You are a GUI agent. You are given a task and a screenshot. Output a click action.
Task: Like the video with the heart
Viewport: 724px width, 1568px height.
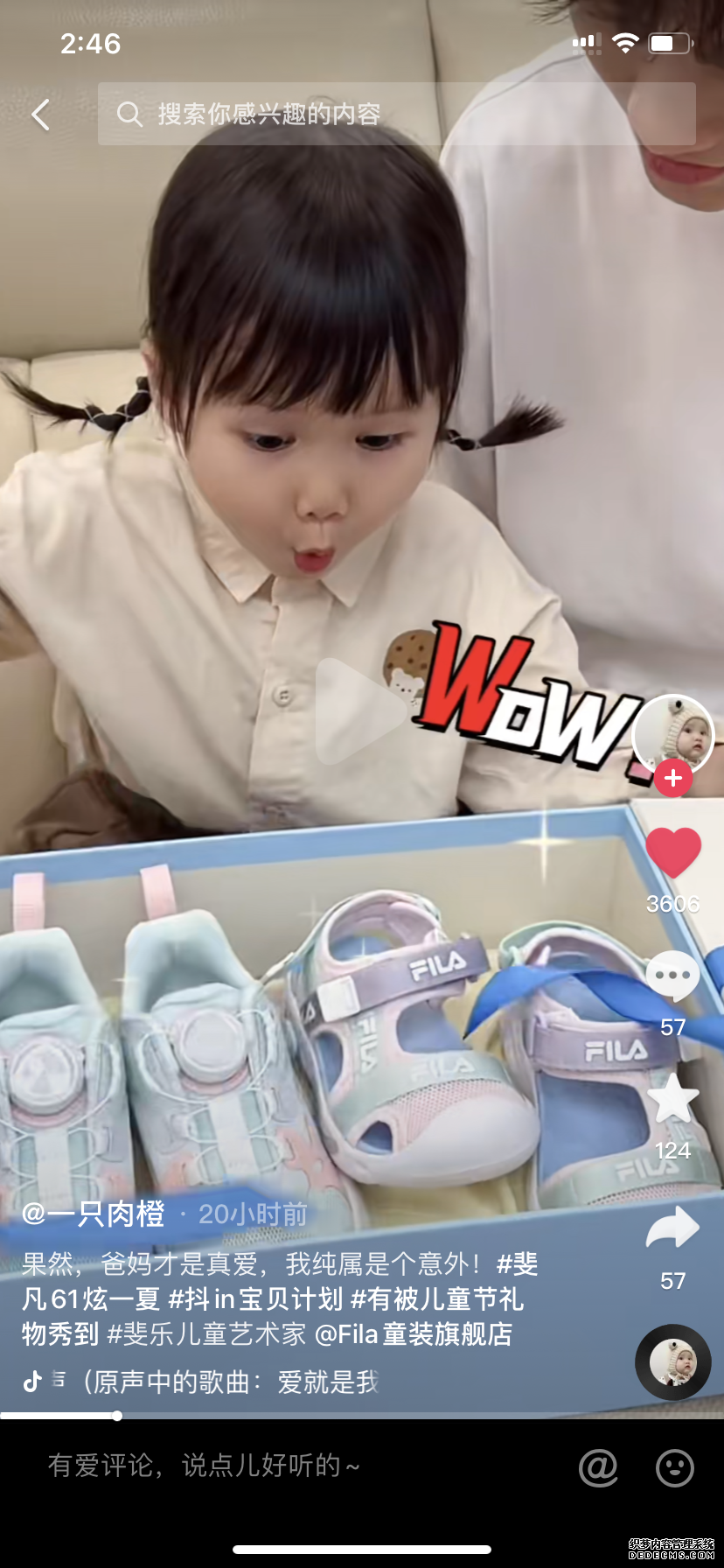(672, 851)
